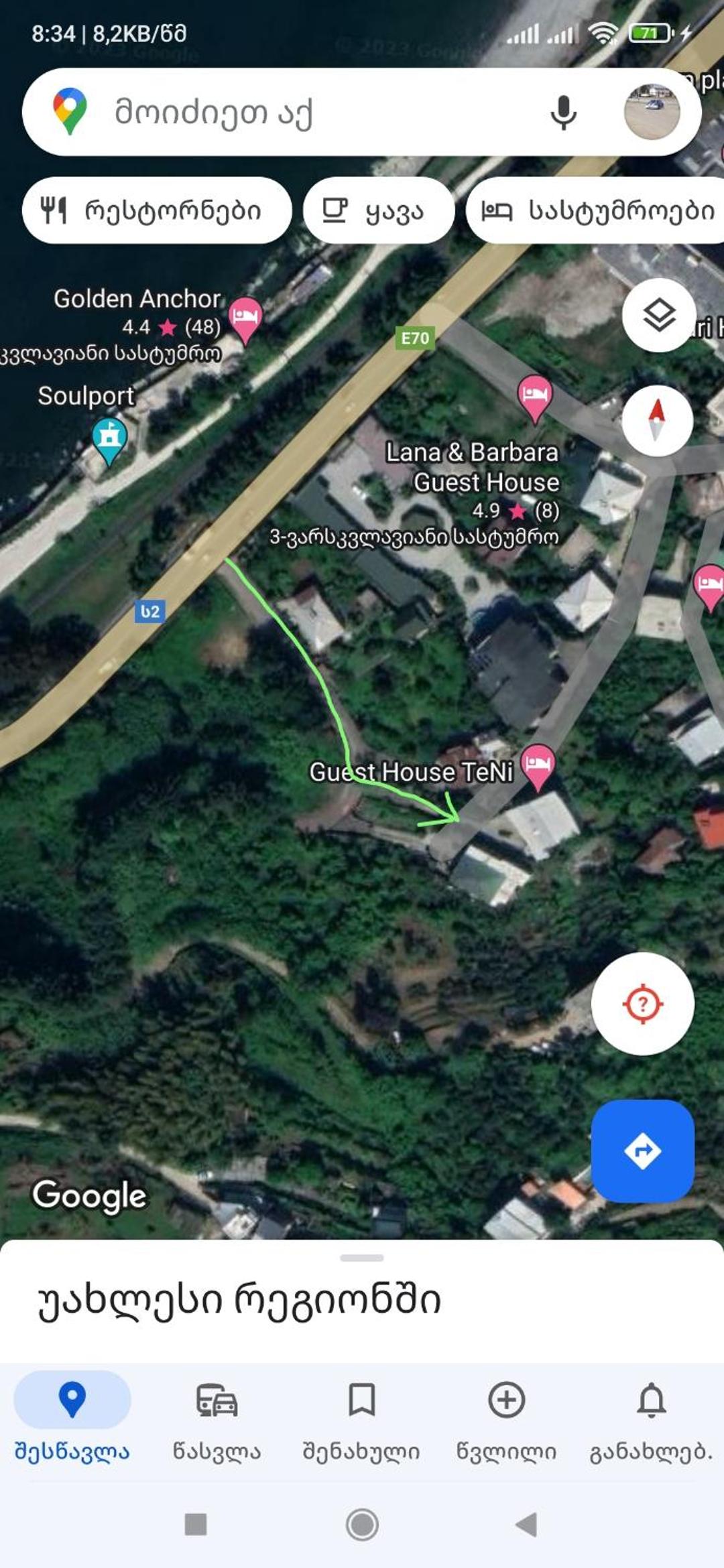Open directions with the blue arrow button
Image resolution: width=724 pixels, height=1568 pixels.
pyautogui.click(x=643, y=1151)
